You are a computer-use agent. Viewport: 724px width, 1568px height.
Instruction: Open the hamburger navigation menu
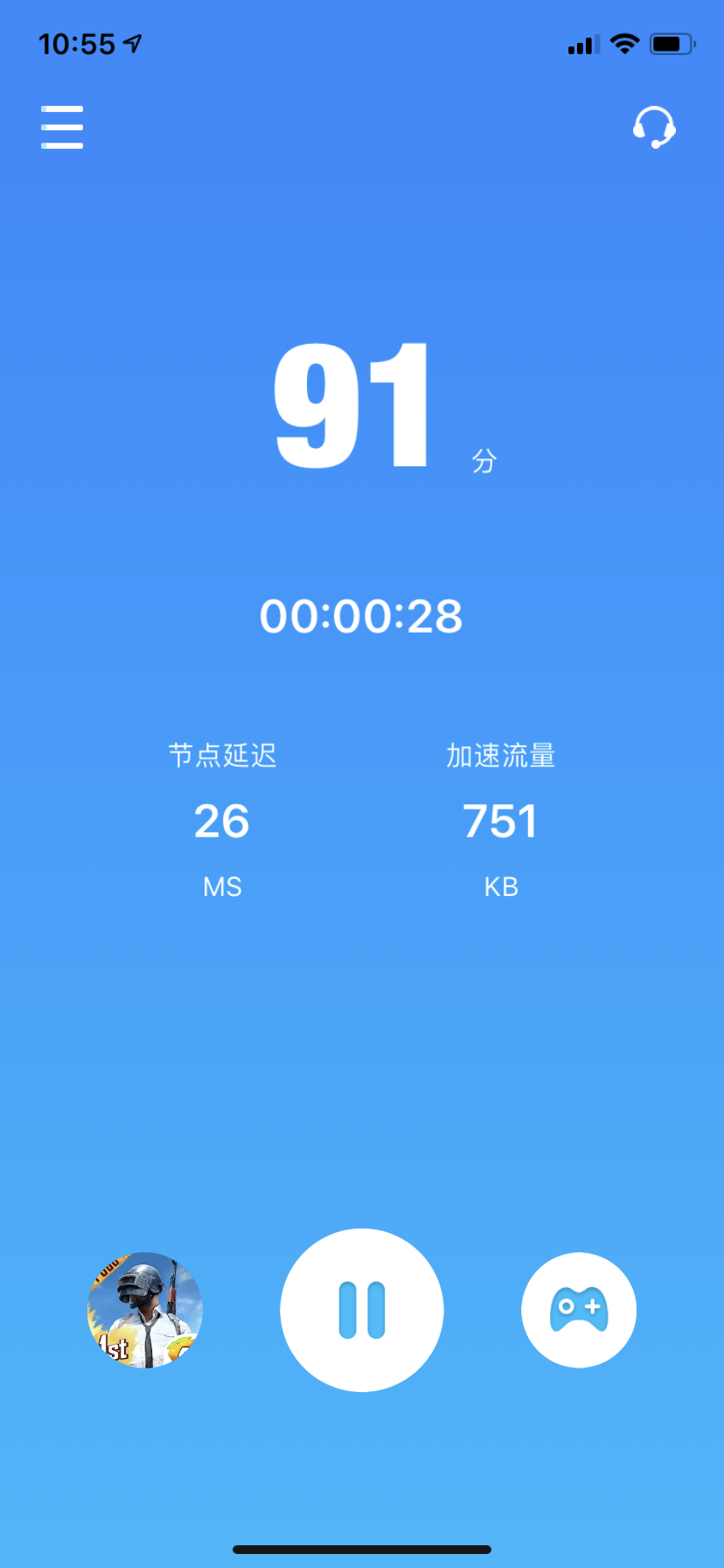pyautogui.click(x=61, y=126)
